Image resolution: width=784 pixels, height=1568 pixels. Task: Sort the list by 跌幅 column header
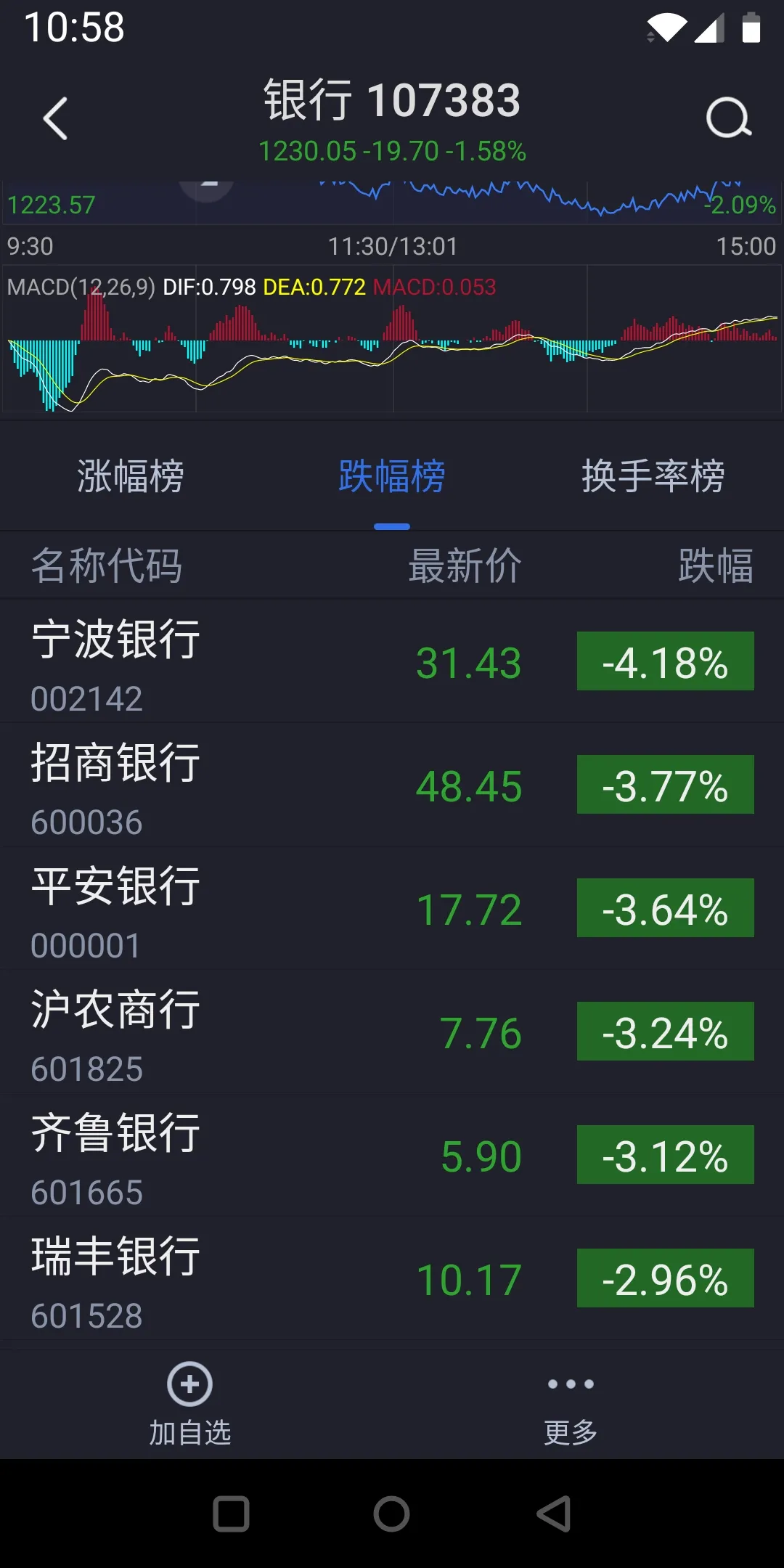click(716, 565)
